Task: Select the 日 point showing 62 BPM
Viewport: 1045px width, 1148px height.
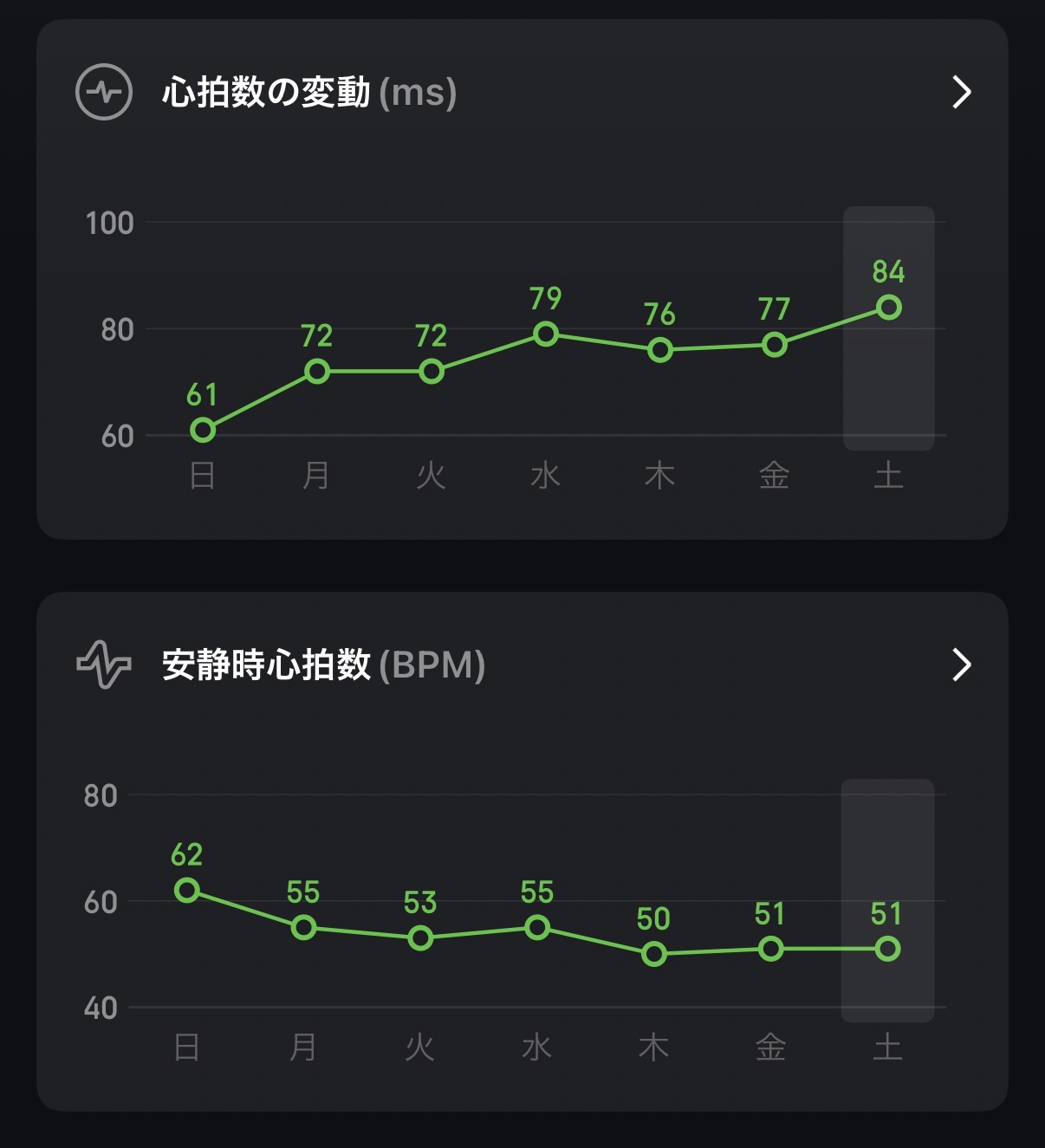Action: coord(187,890)
